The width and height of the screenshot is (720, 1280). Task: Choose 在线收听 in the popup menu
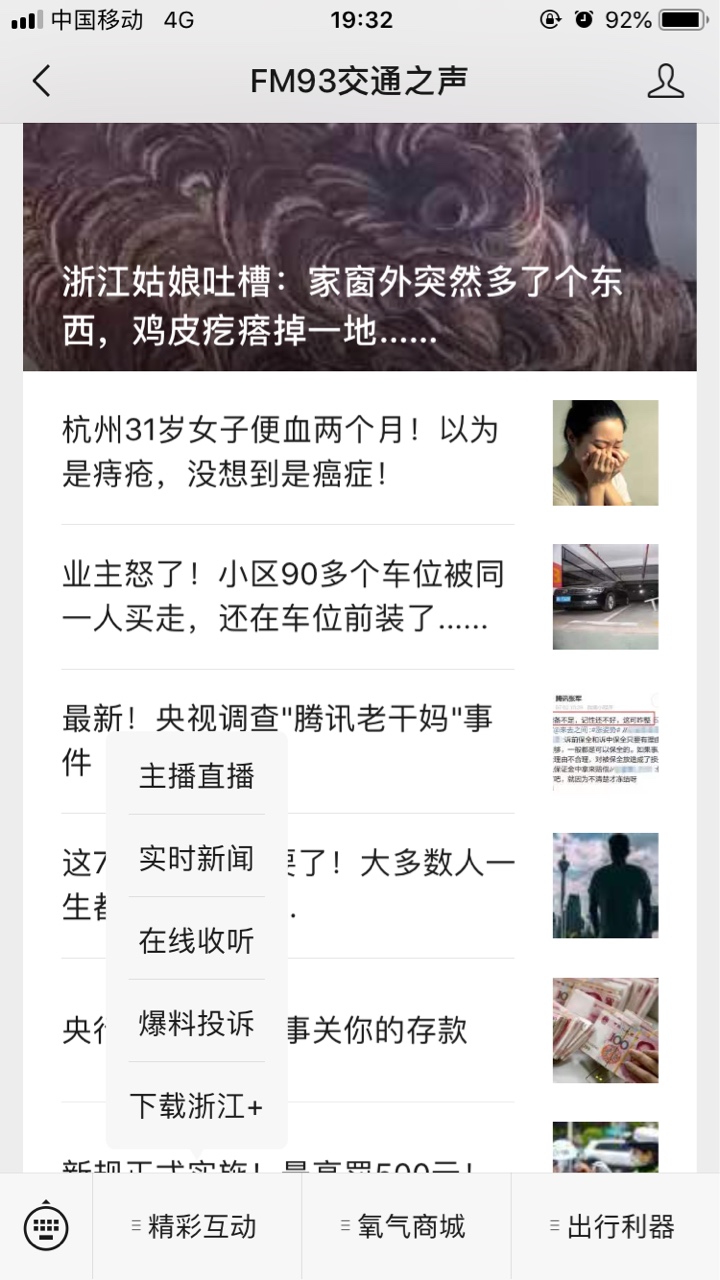(196, 941)
